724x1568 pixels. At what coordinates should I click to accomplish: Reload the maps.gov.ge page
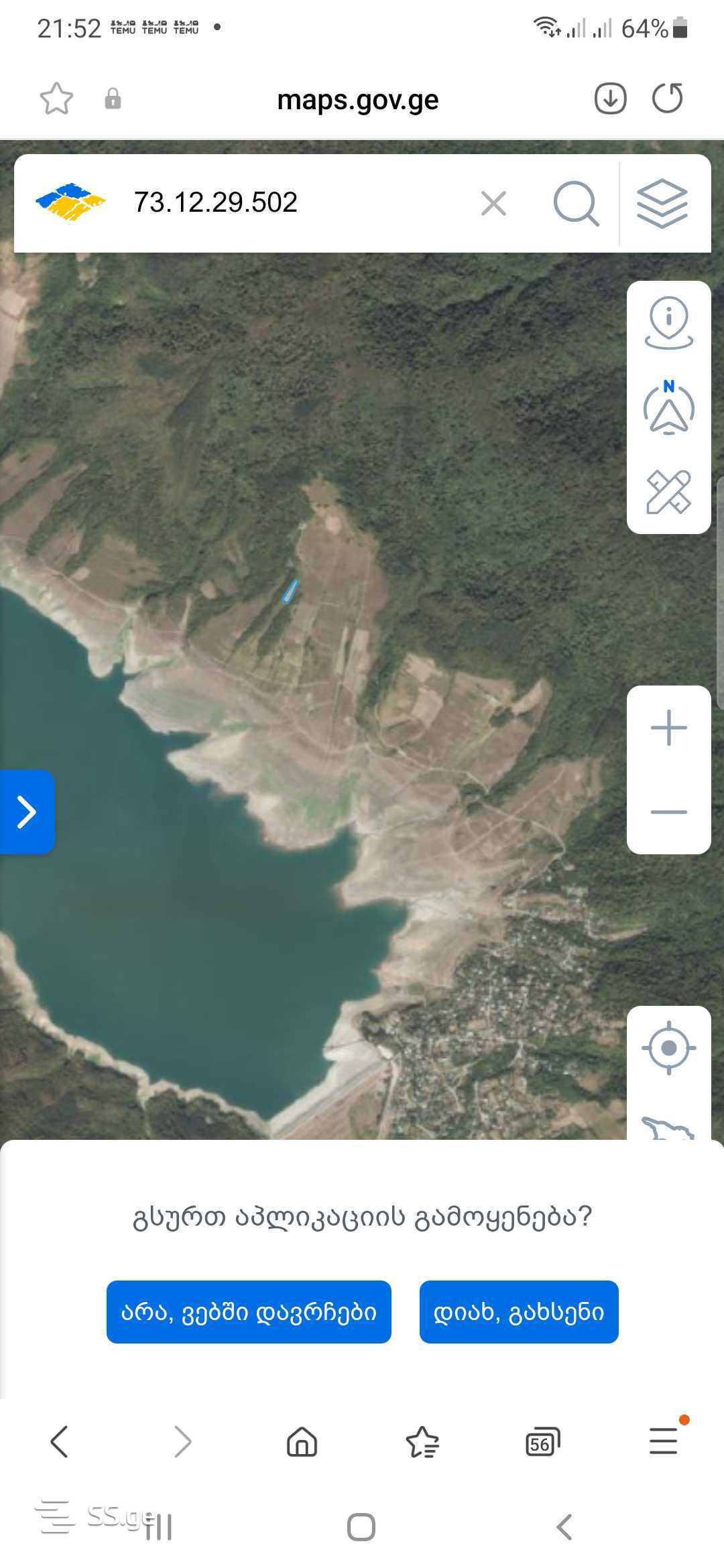click(x=668, y=99)
